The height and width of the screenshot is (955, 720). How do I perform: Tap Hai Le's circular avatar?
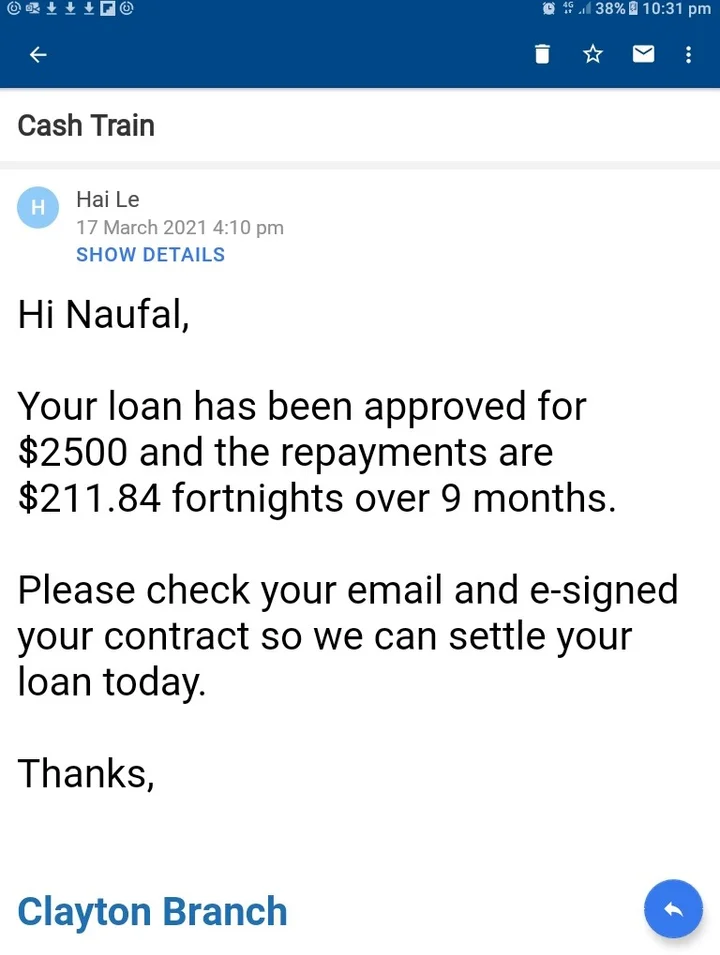pos(38,207)
